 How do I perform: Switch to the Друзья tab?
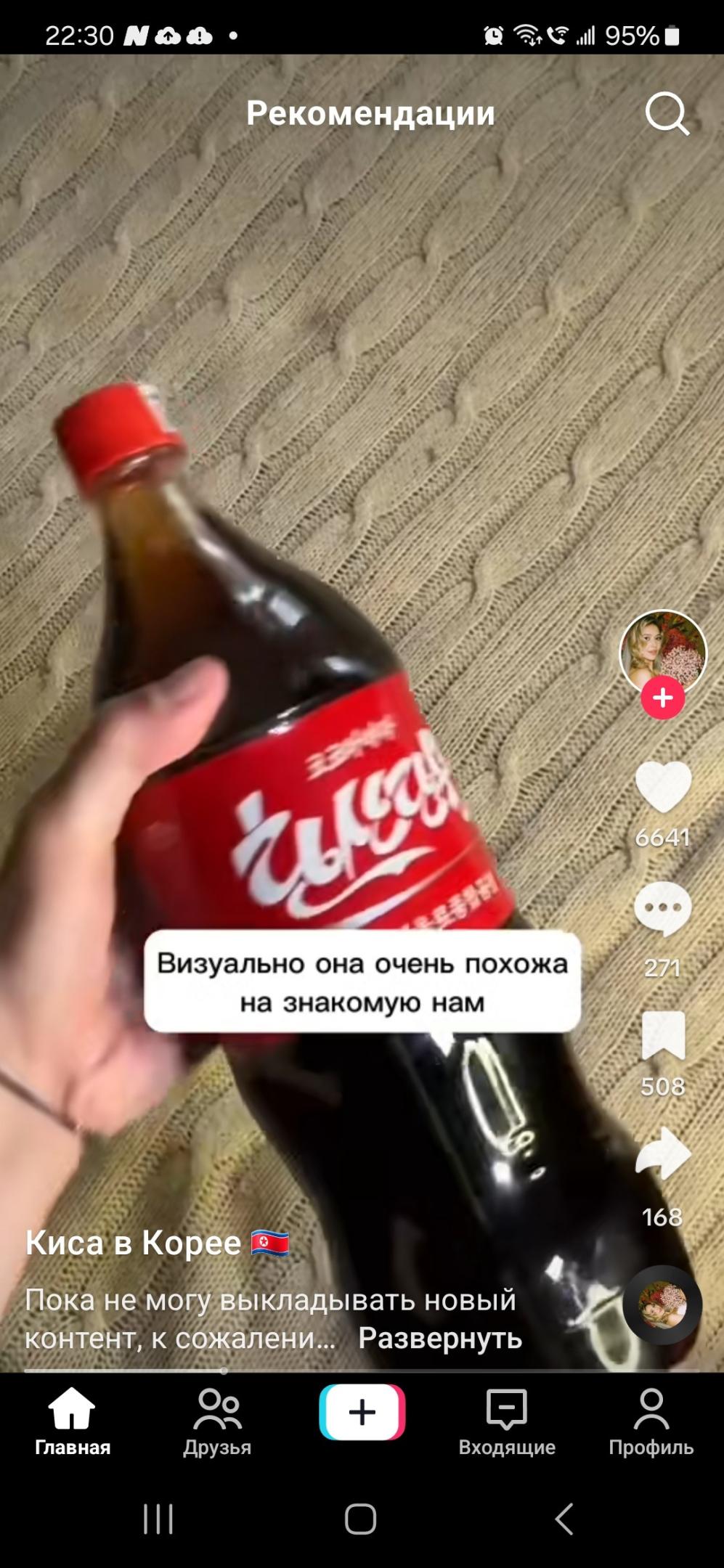click(217, 1421)
